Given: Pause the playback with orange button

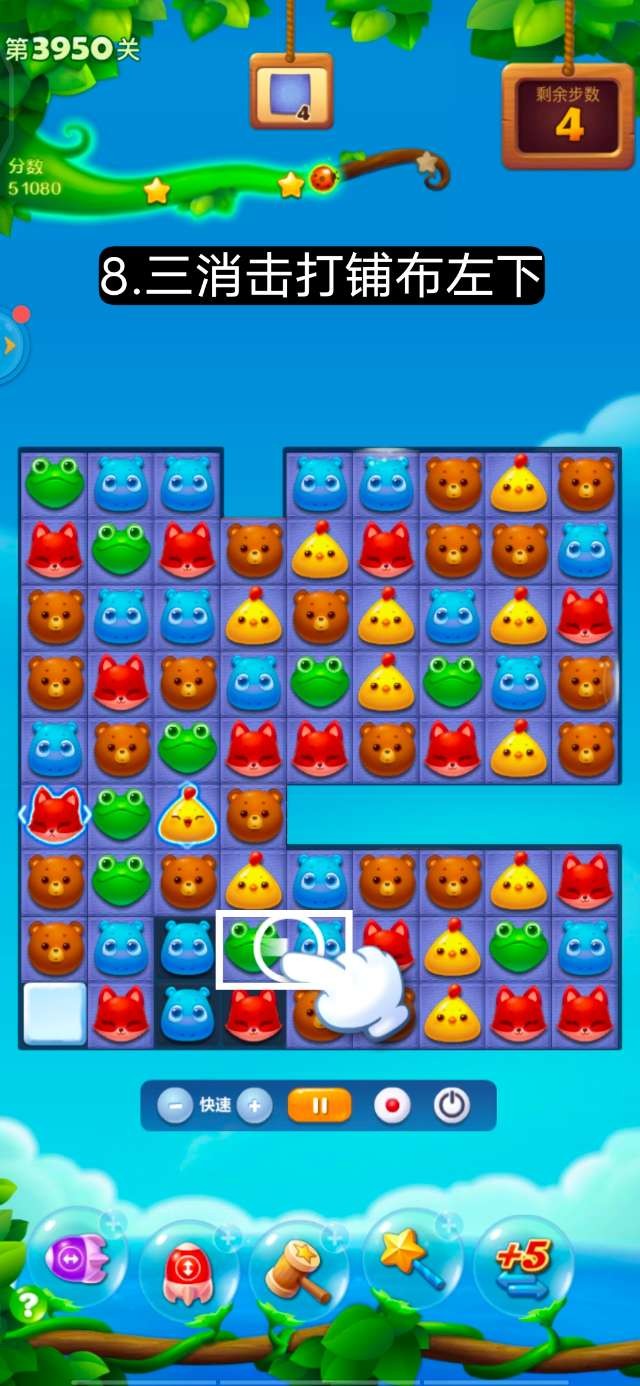Looking at the screenshot, I should click(320, 1106).
